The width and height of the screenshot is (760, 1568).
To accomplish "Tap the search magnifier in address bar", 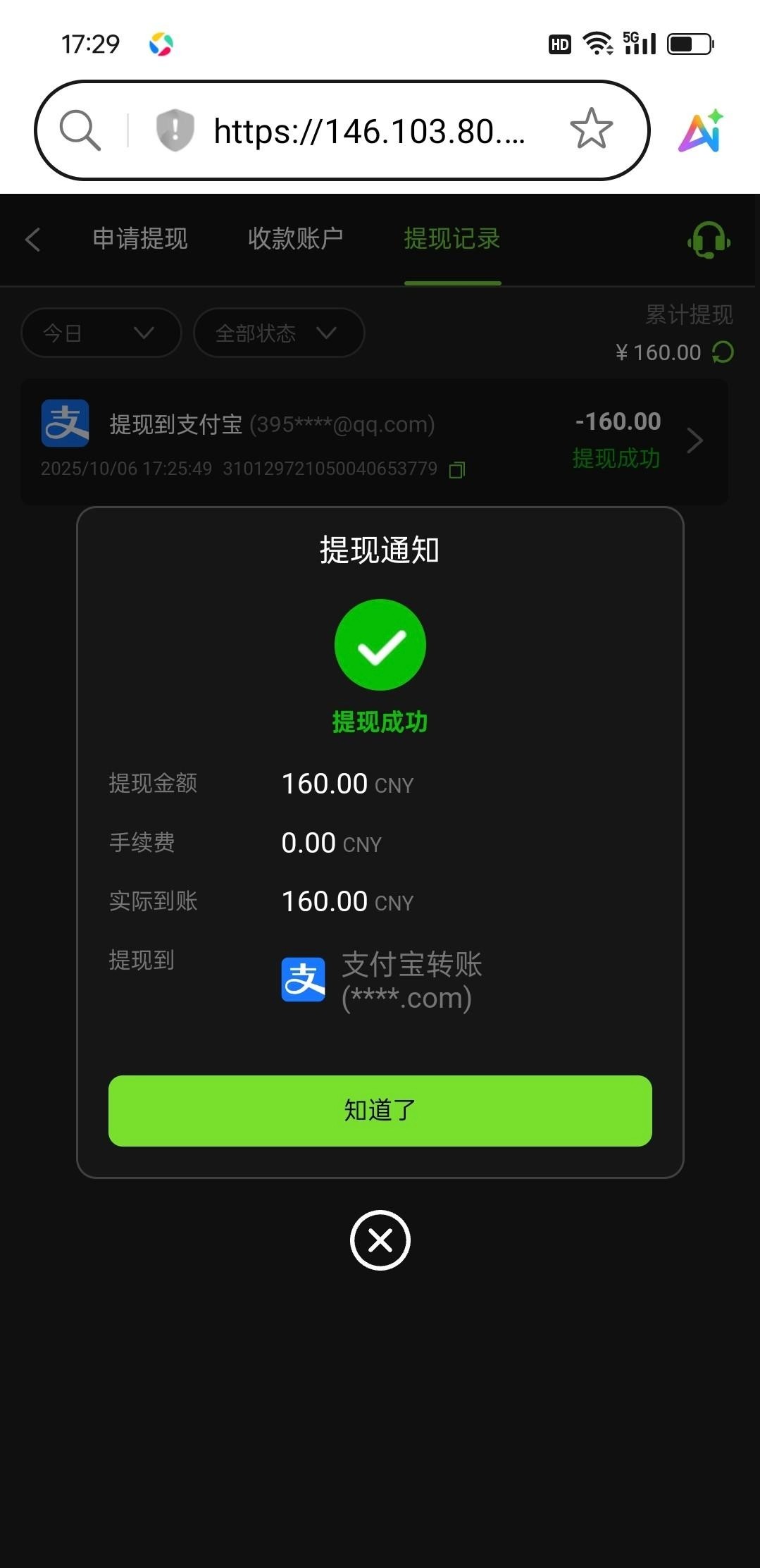I will [80, 130].
